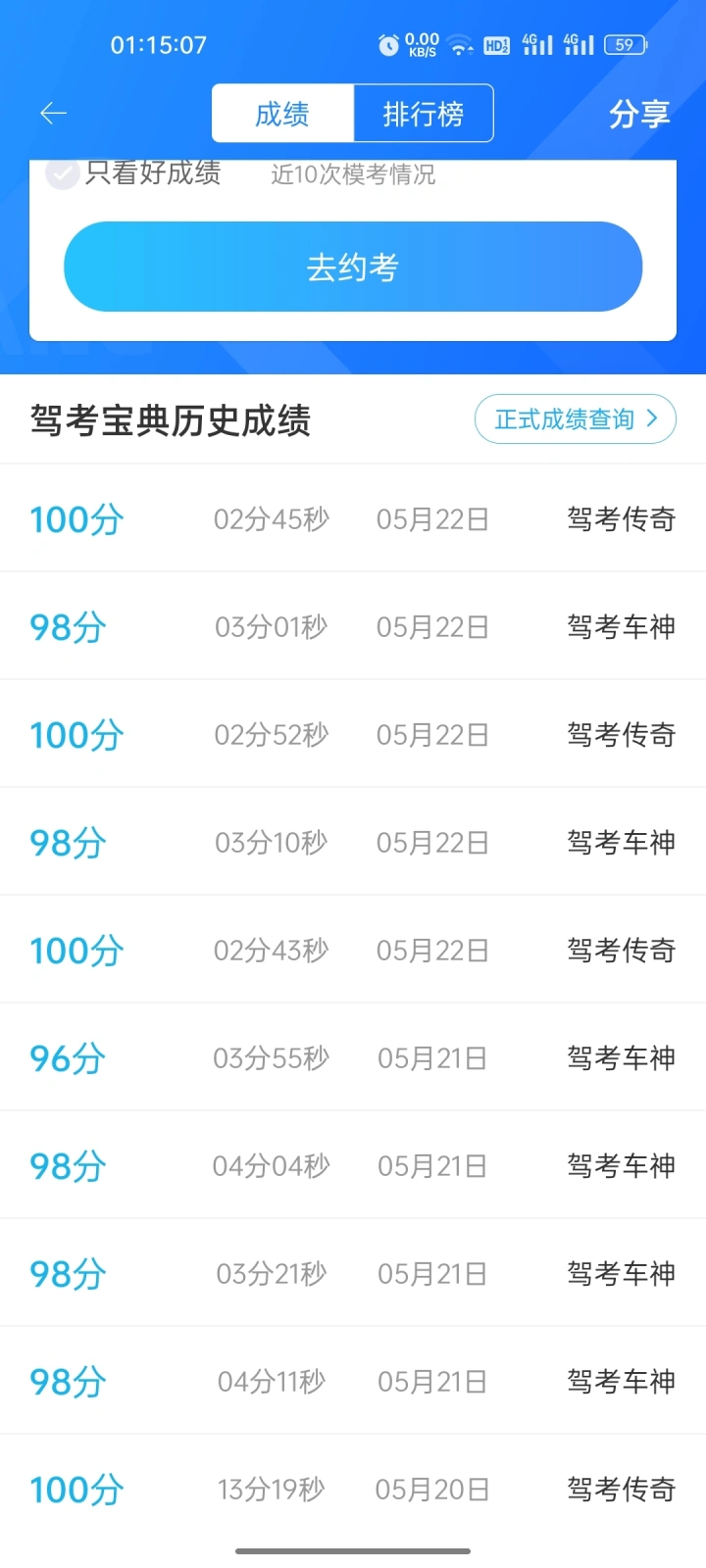The width and height of the screenshot is (706, 1568).
Task: Select the 成绩 tab
Action: 282,114
